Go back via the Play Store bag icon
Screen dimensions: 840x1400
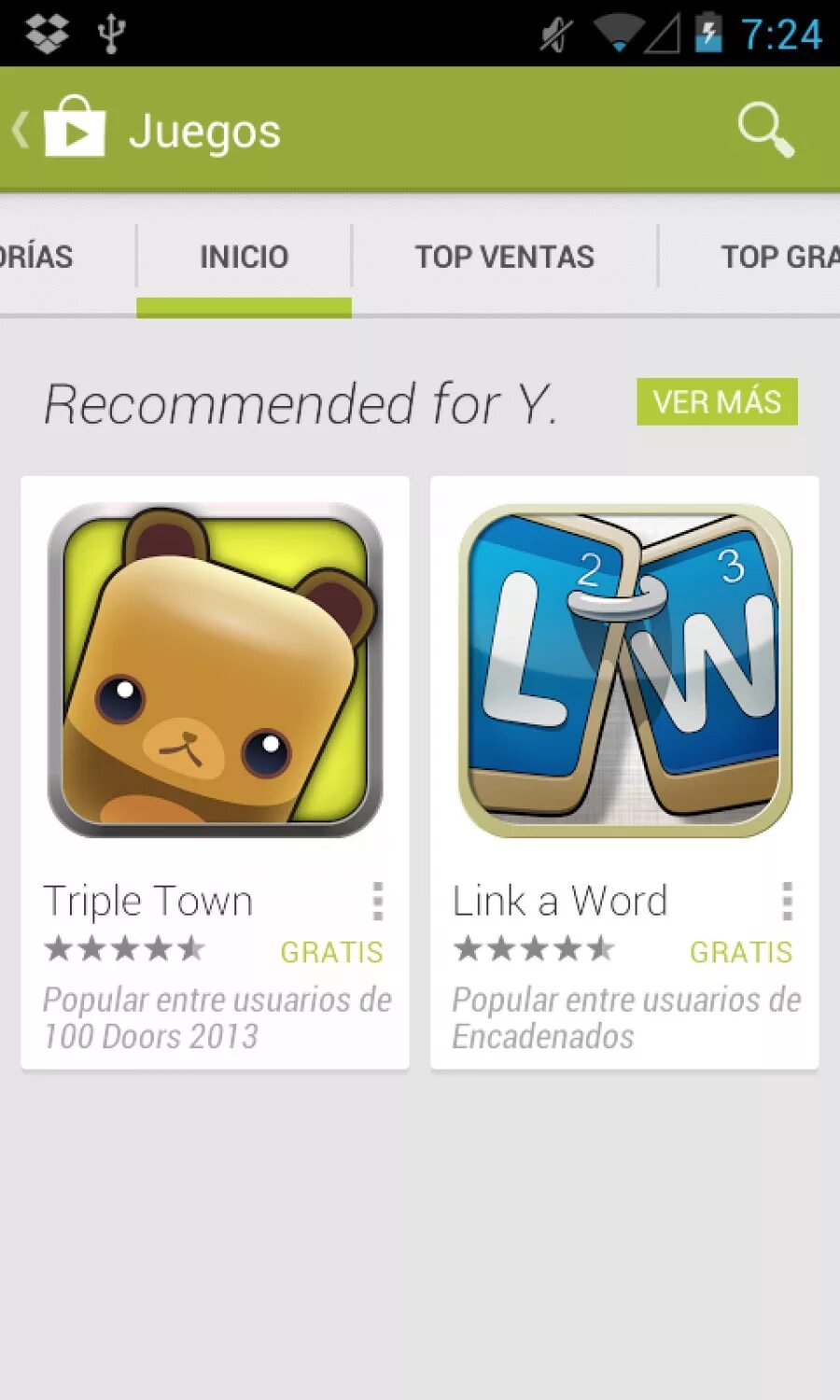74,128
